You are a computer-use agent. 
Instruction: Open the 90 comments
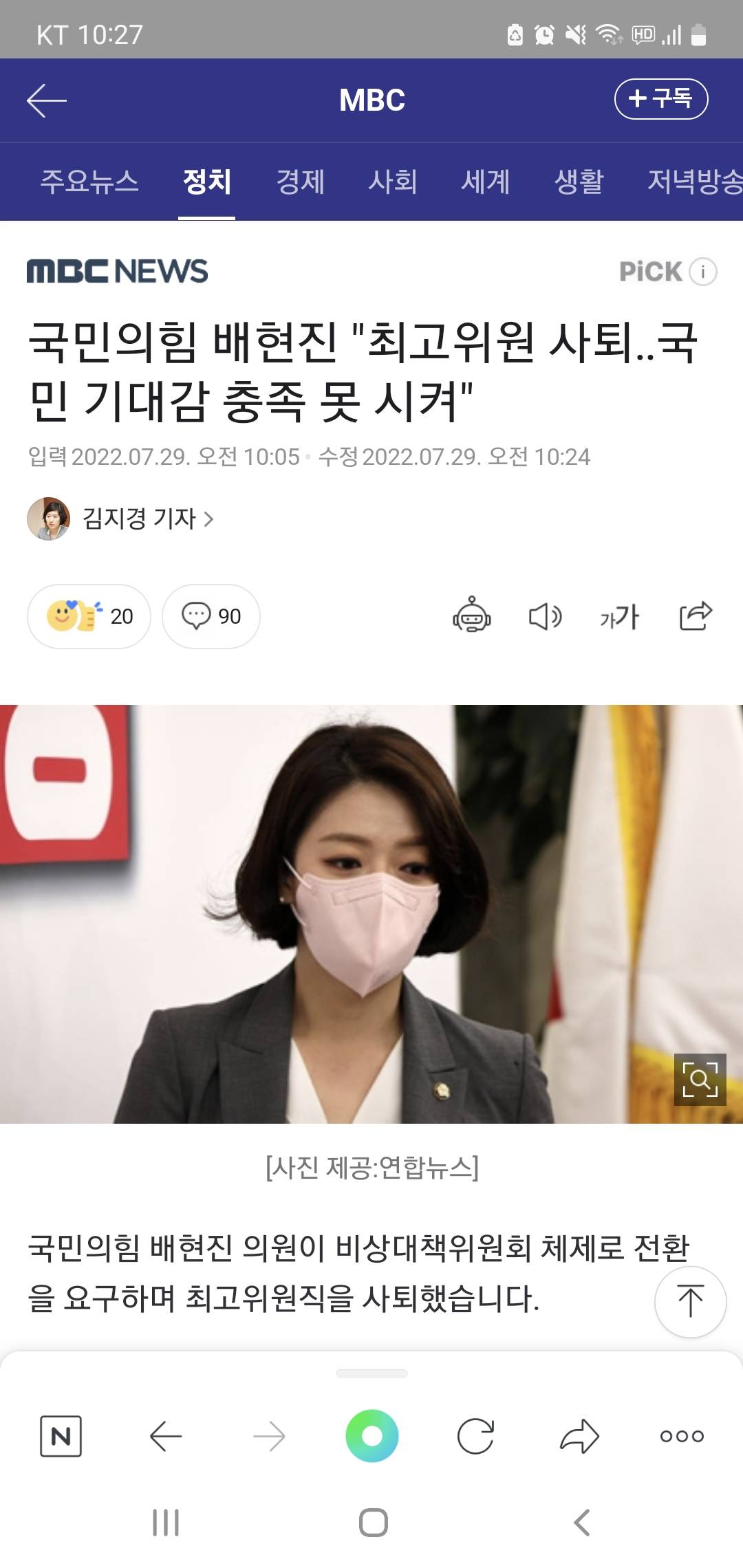coord(211,616)
